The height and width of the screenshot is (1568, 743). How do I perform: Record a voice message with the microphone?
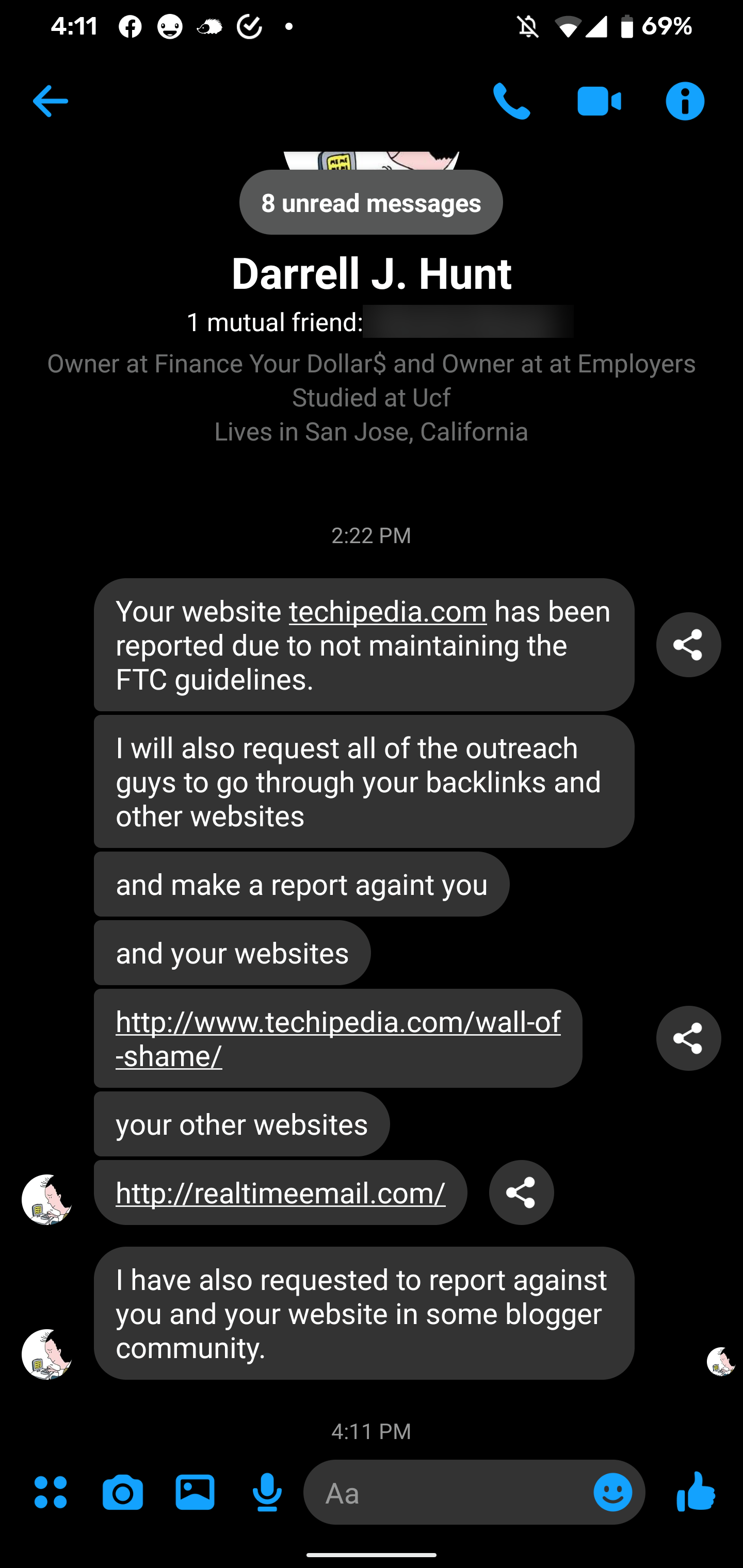267,1493
